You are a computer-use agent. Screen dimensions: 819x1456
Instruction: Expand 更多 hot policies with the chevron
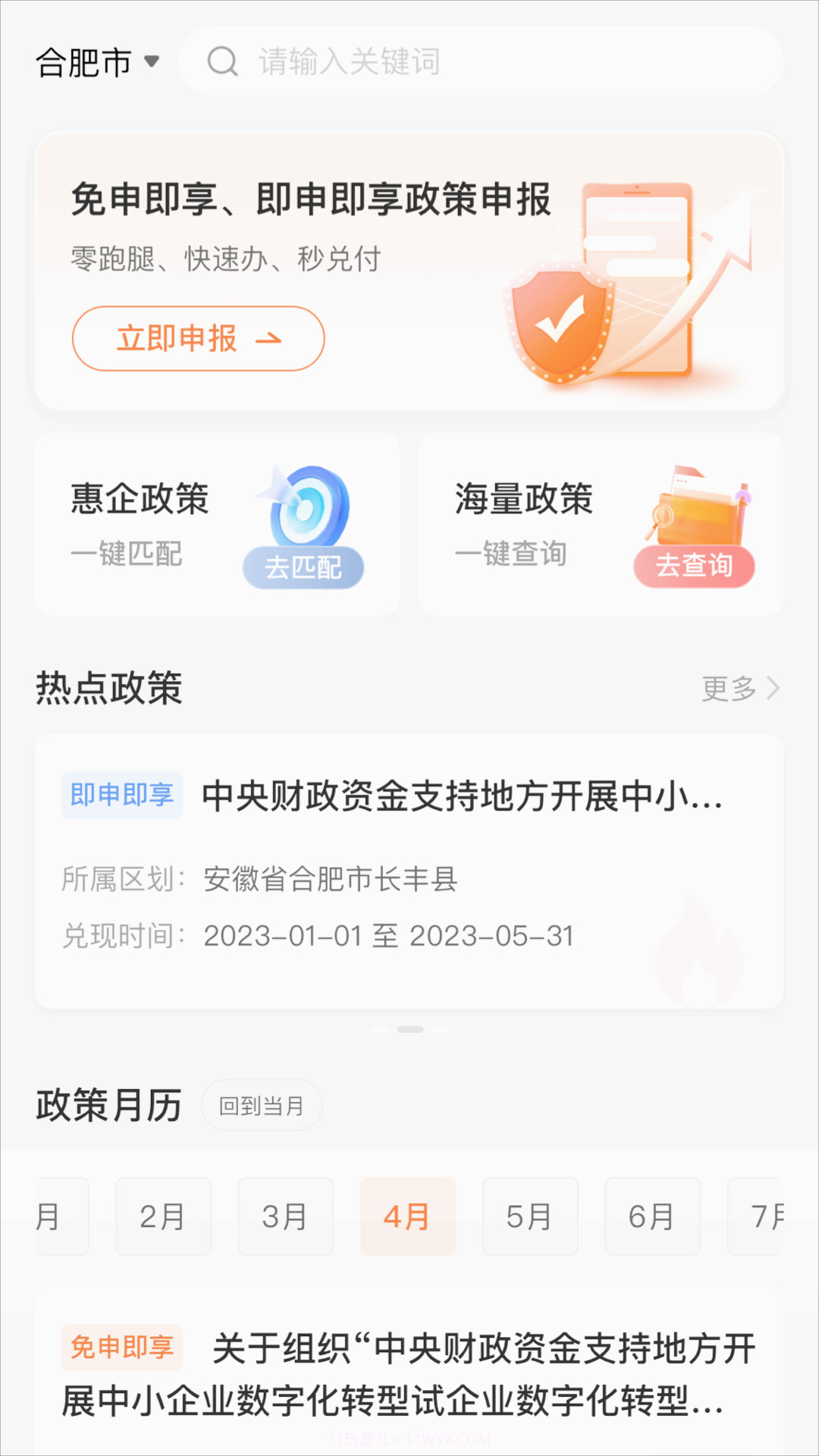(773, 687)
